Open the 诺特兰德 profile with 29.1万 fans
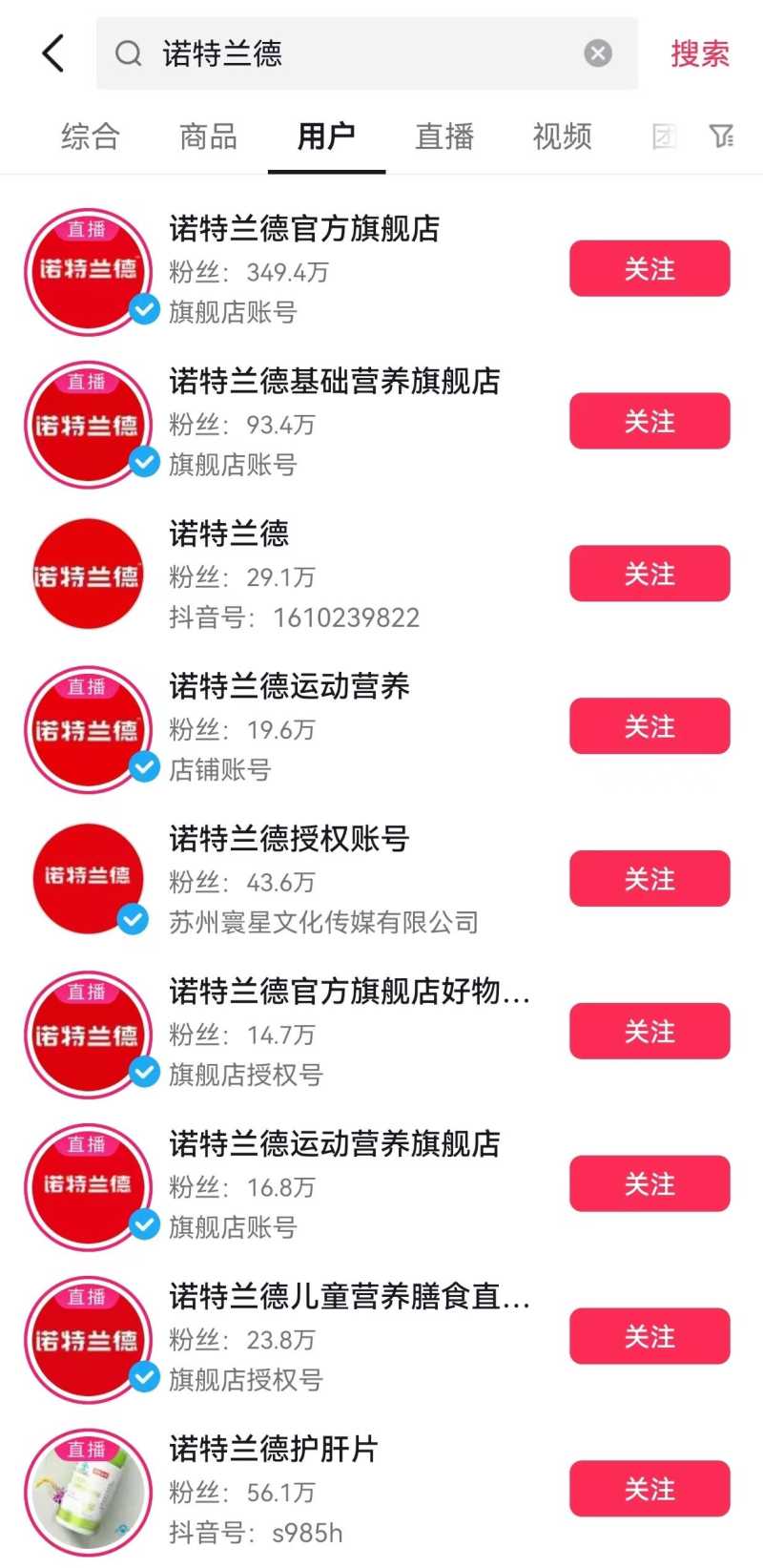This screenshot has width=763, height=1568. coord(229,533)
